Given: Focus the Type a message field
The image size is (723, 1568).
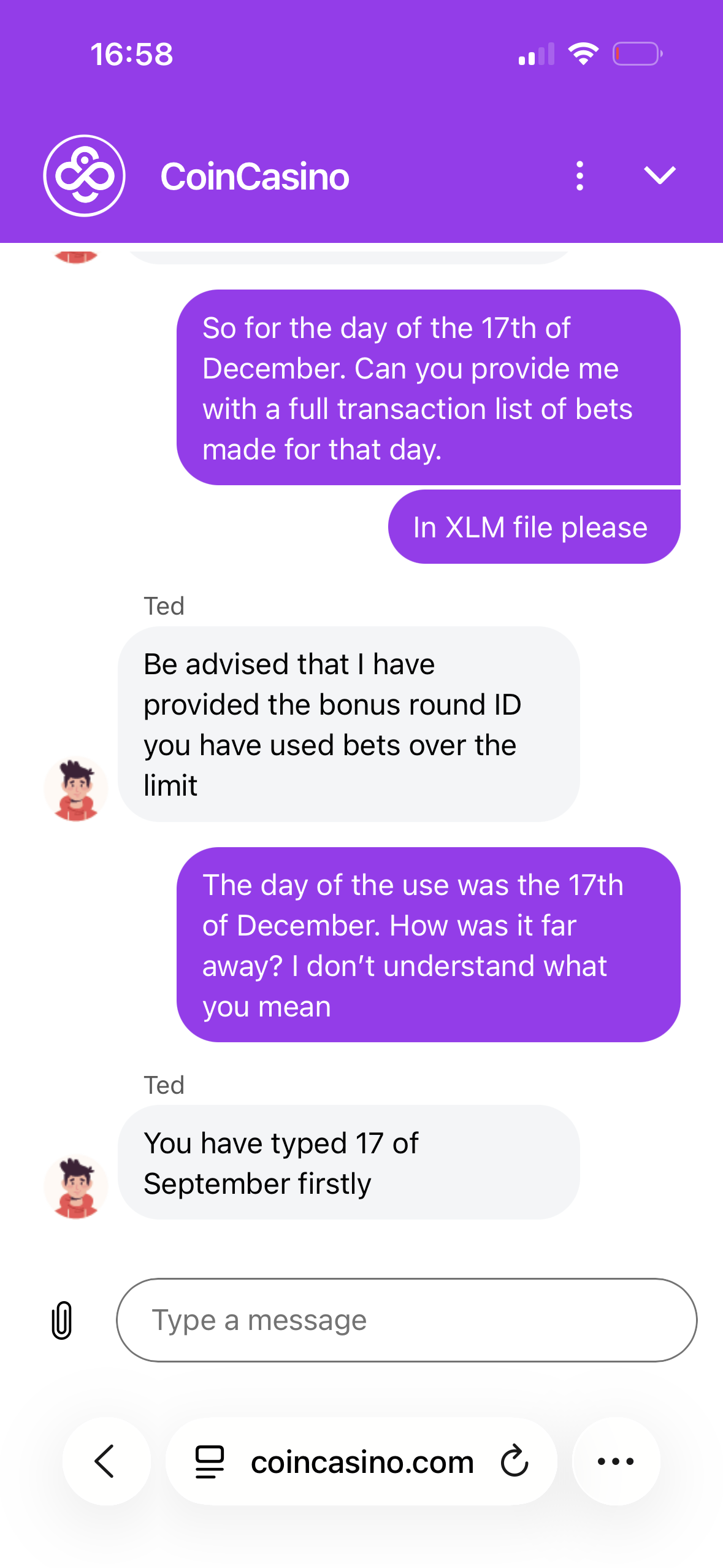Looking at the screenshot, I should 407,1320.
